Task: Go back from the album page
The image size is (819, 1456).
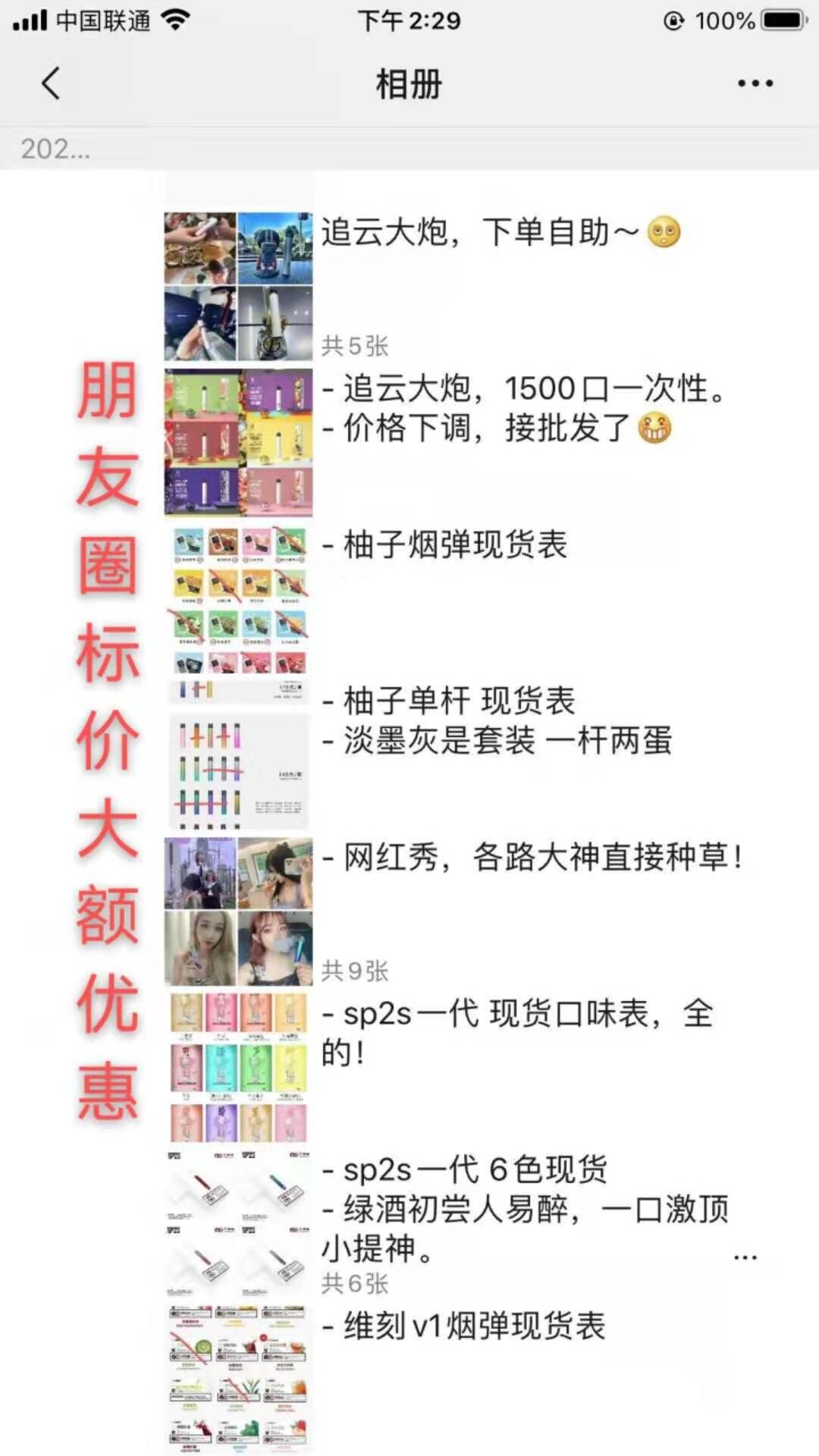Action: (51, 83)
